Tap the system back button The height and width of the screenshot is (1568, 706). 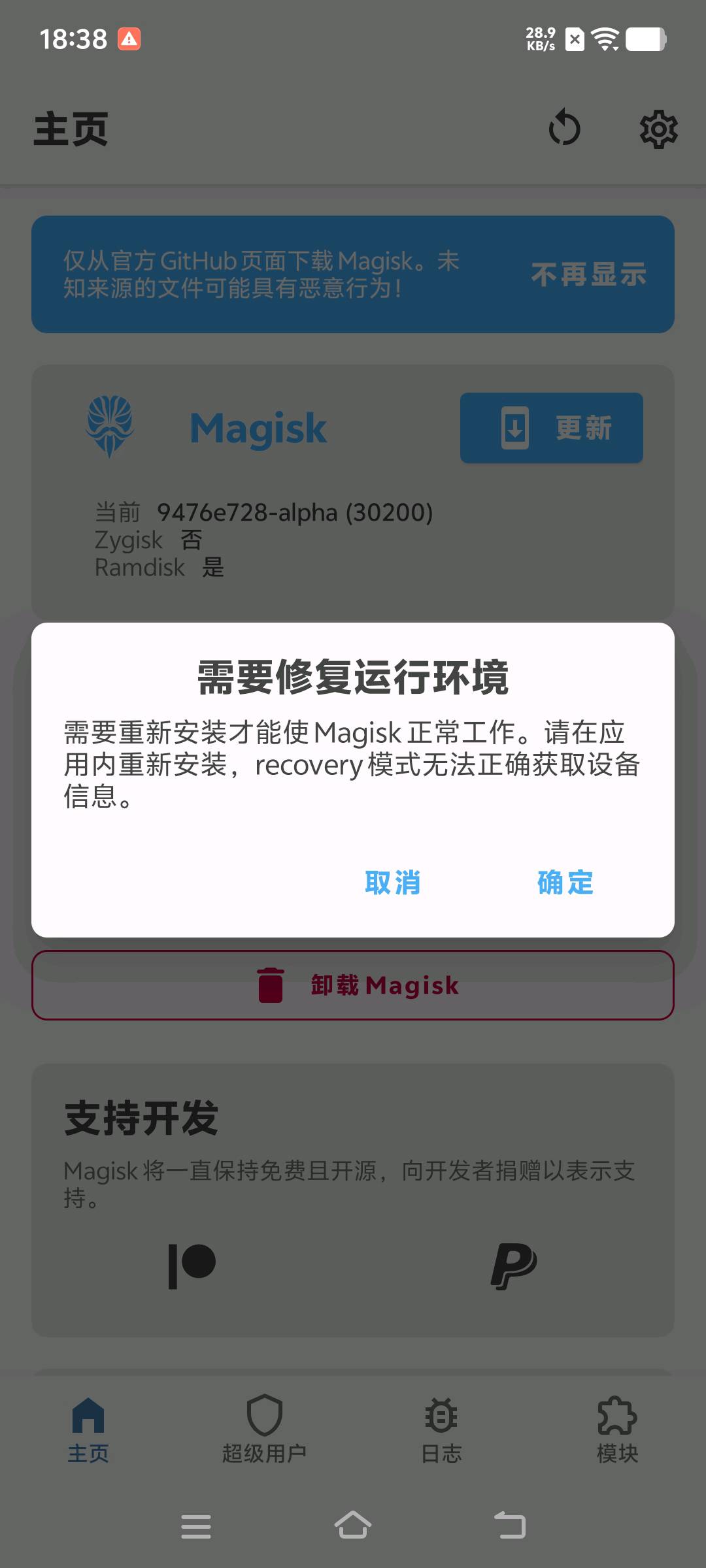point(510,1526)
